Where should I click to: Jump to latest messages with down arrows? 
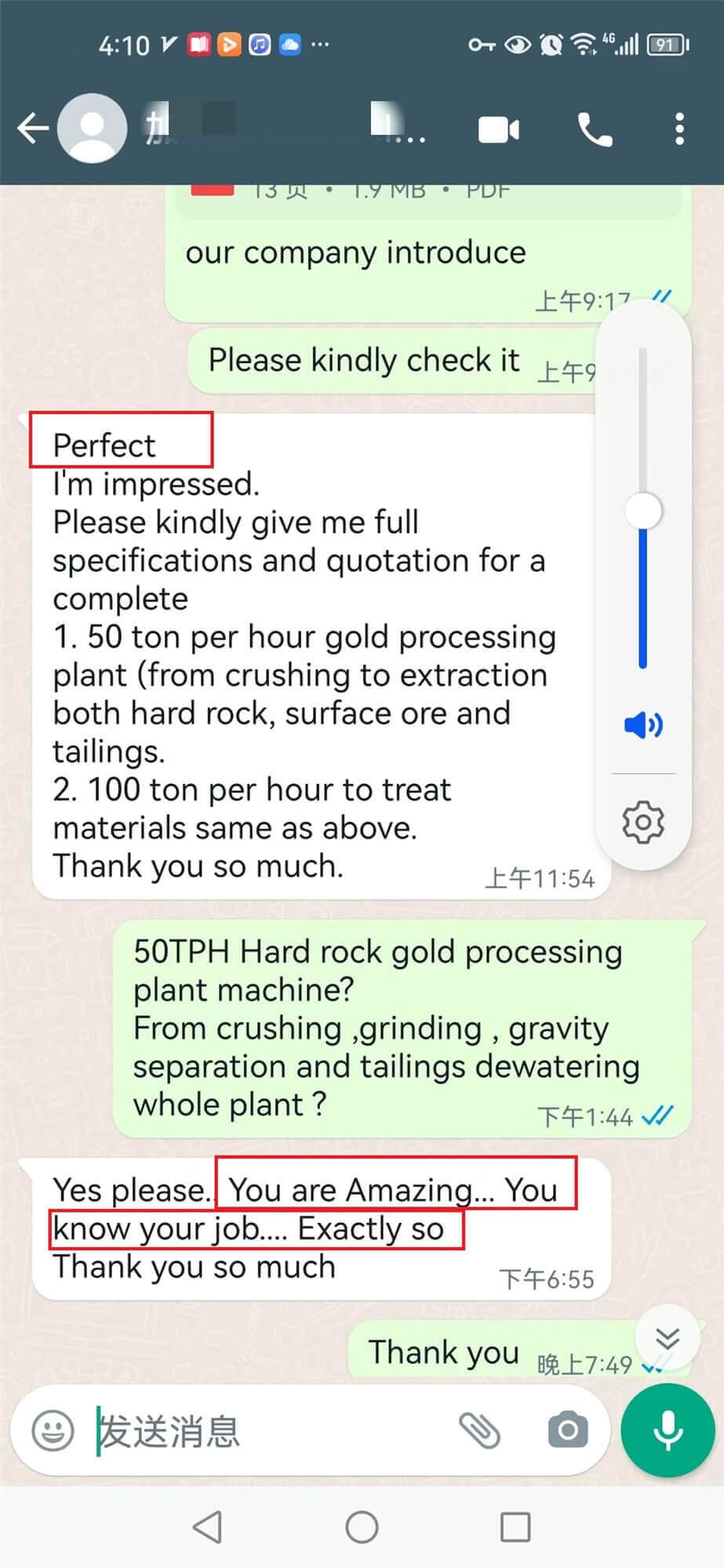pyautogui.click(x=668, y=1338)
